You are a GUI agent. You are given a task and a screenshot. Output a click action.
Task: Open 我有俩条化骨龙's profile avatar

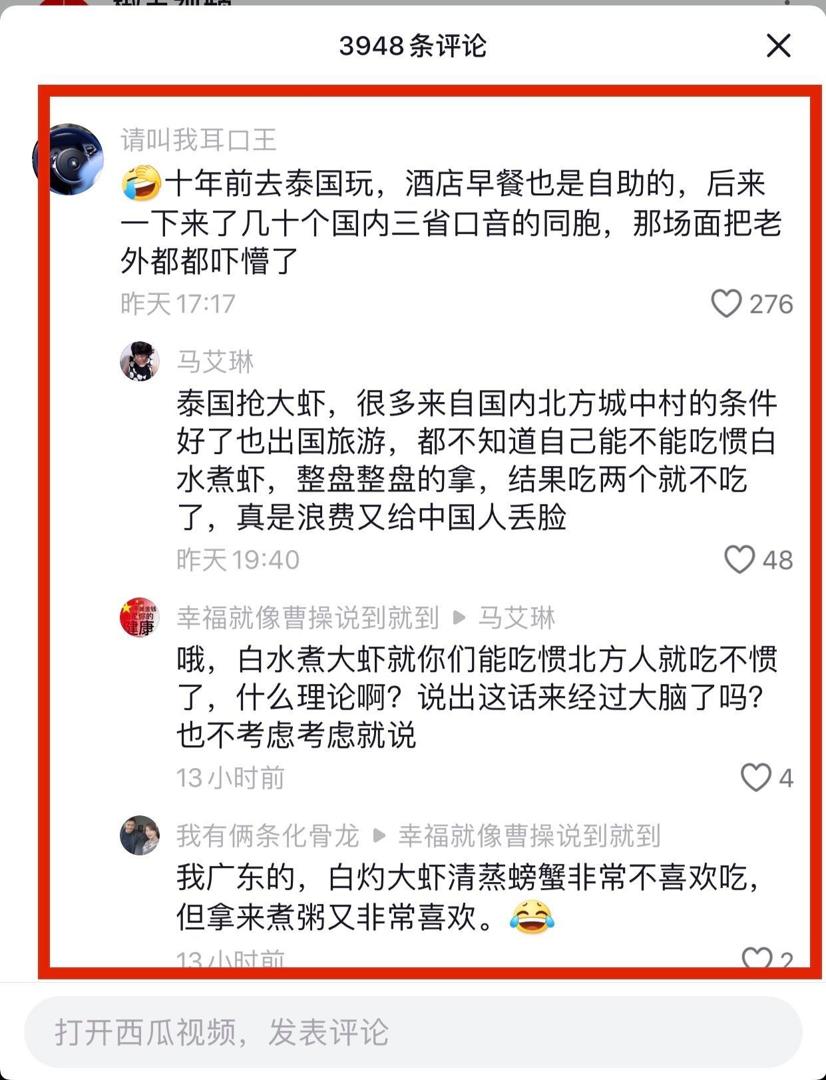pos(140,835)
